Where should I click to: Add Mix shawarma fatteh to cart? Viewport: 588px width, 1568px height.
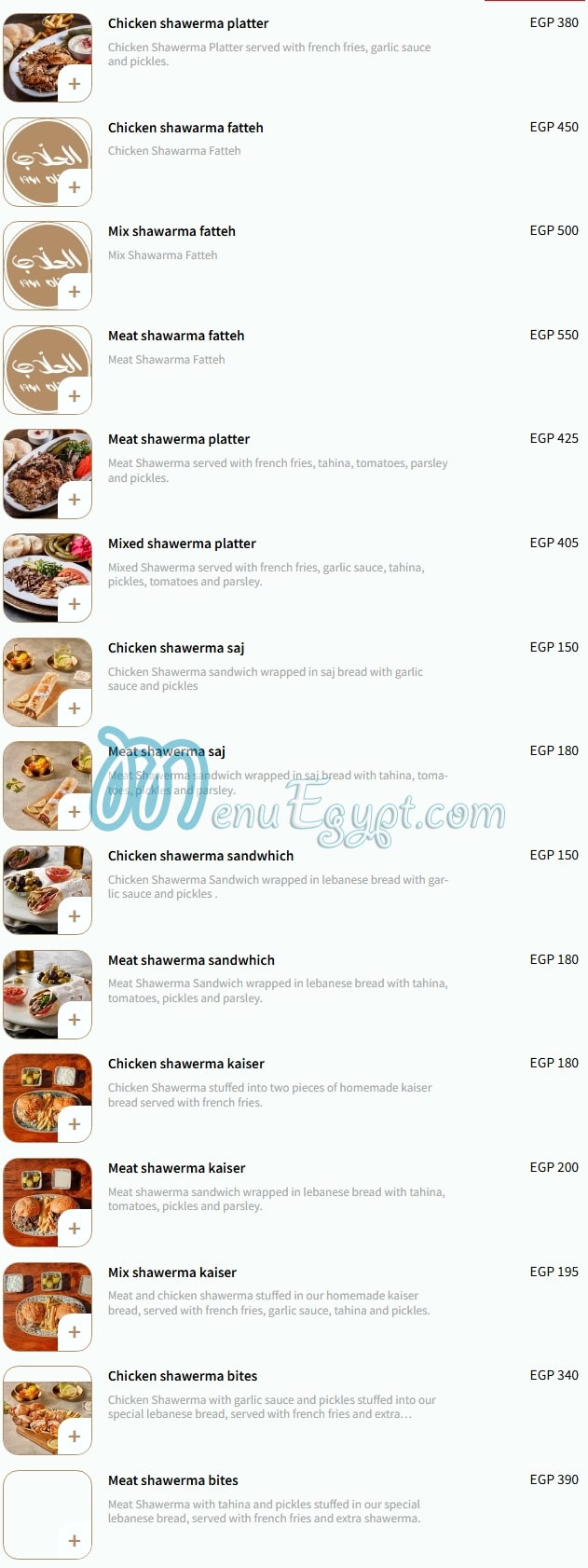(x=75, y=292)
